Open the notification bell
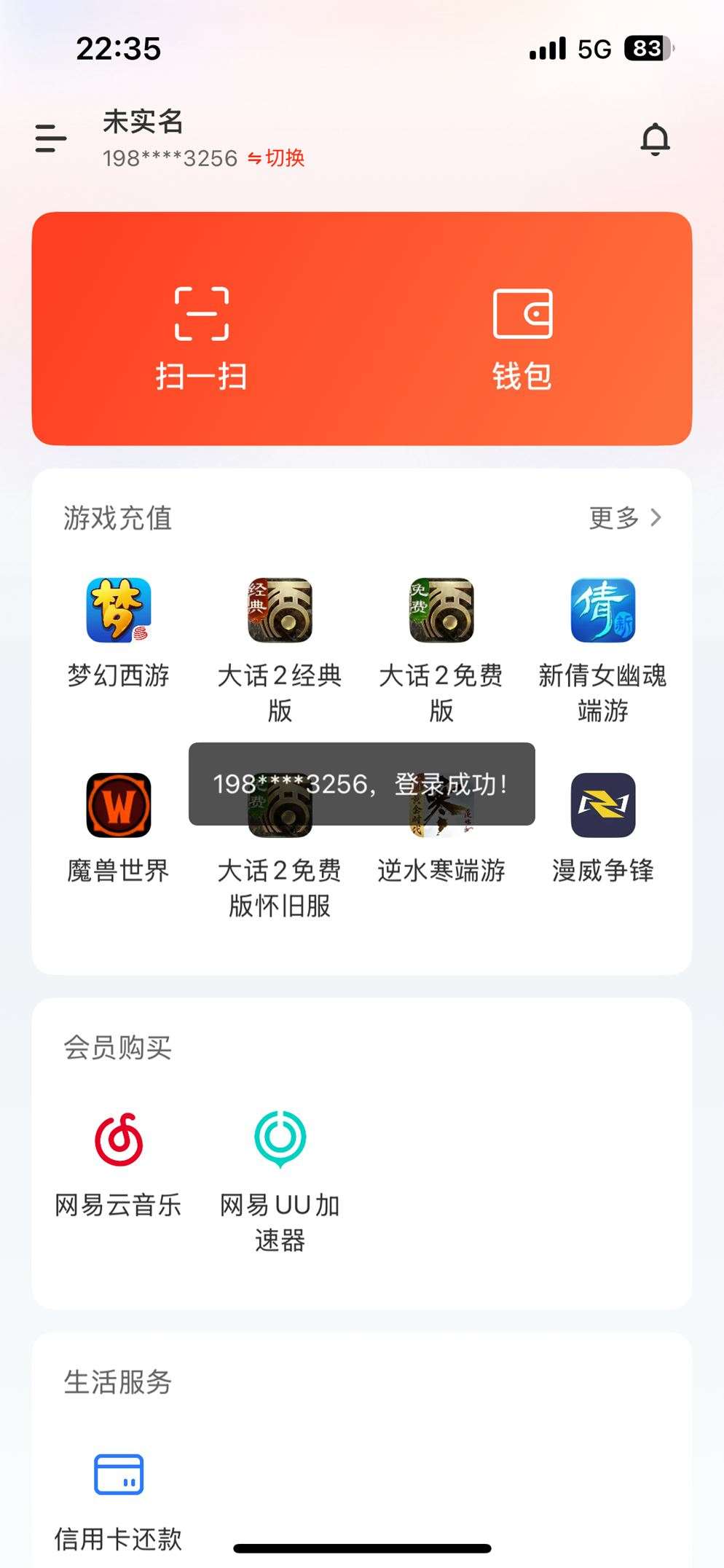724x1568 pixels. click(655, 138)
